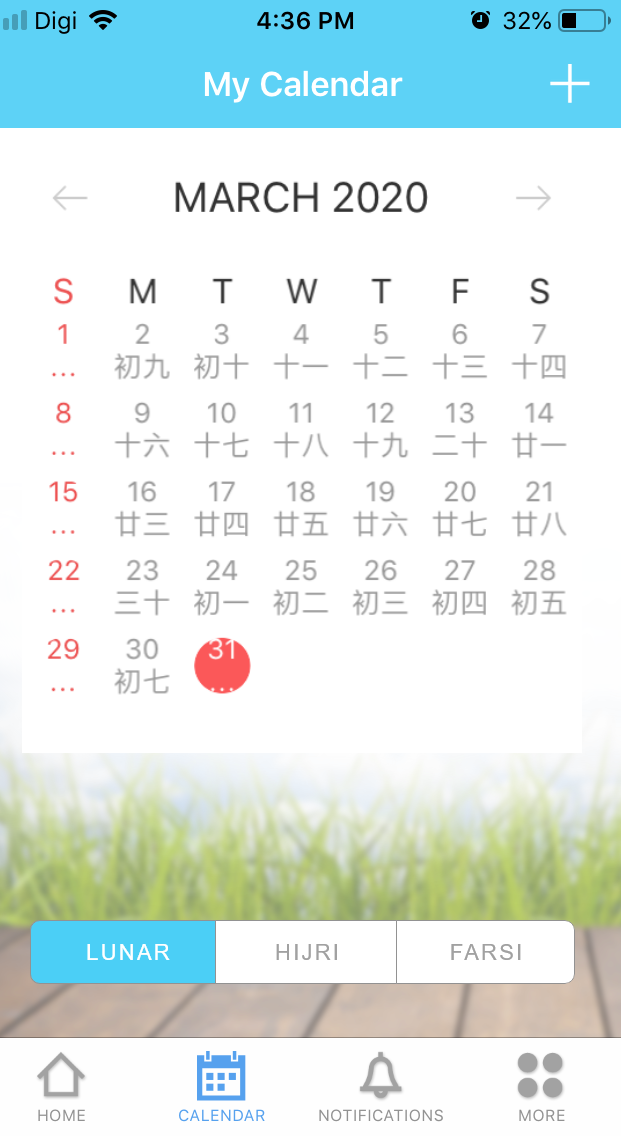Choose March 14 on the calendar
Viewport: 621px width, 1140px height.
click(539, 428)
